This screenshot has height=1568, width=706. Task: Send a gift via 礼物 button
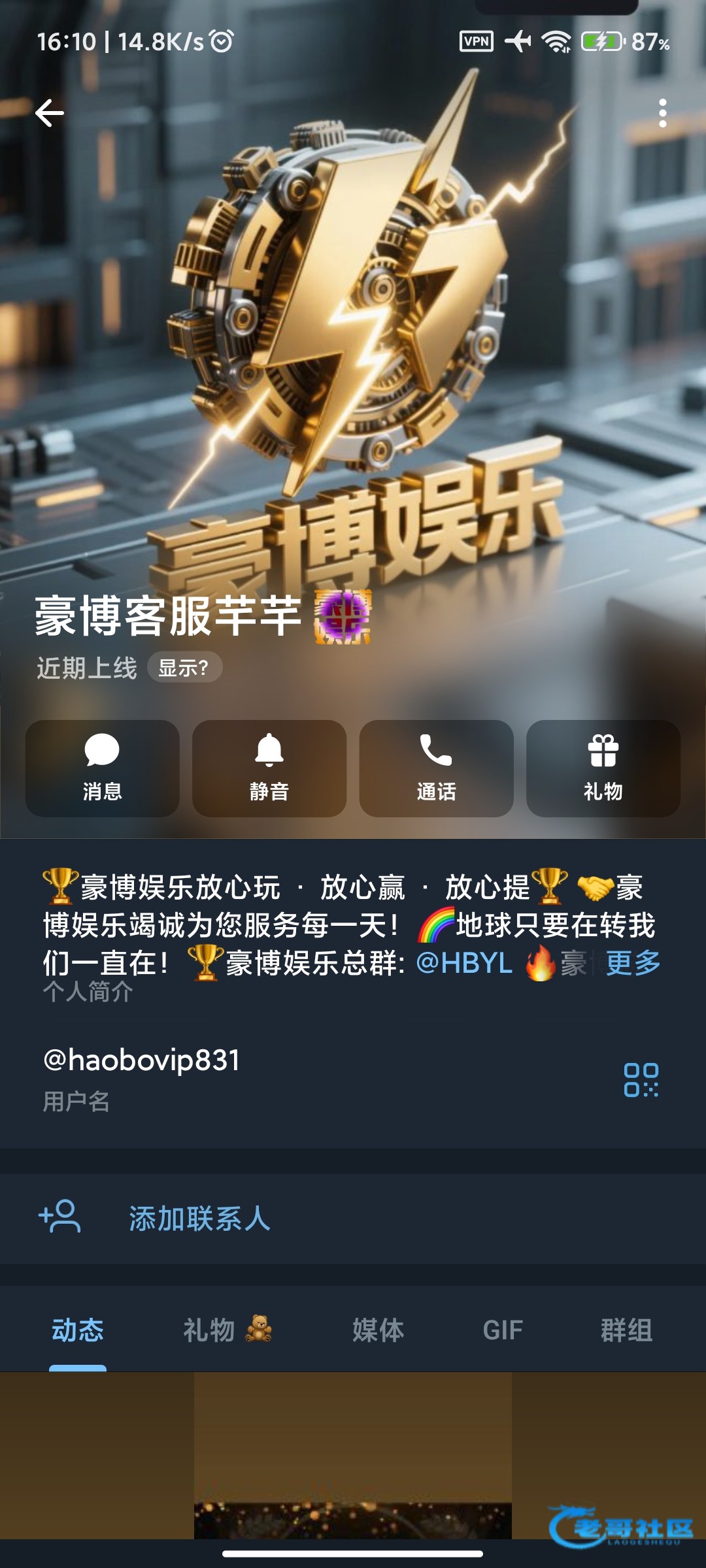click(603, 768)
